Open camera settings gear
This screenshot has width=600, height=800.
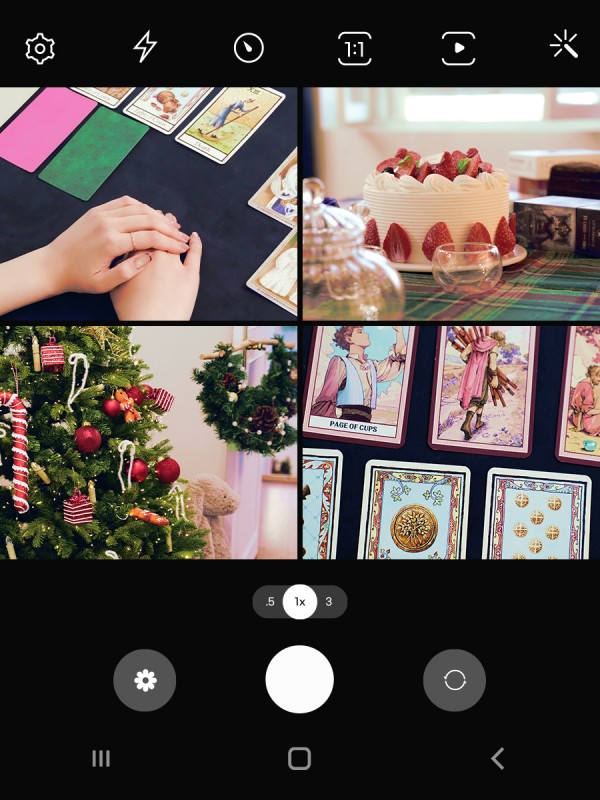[40, 48]
